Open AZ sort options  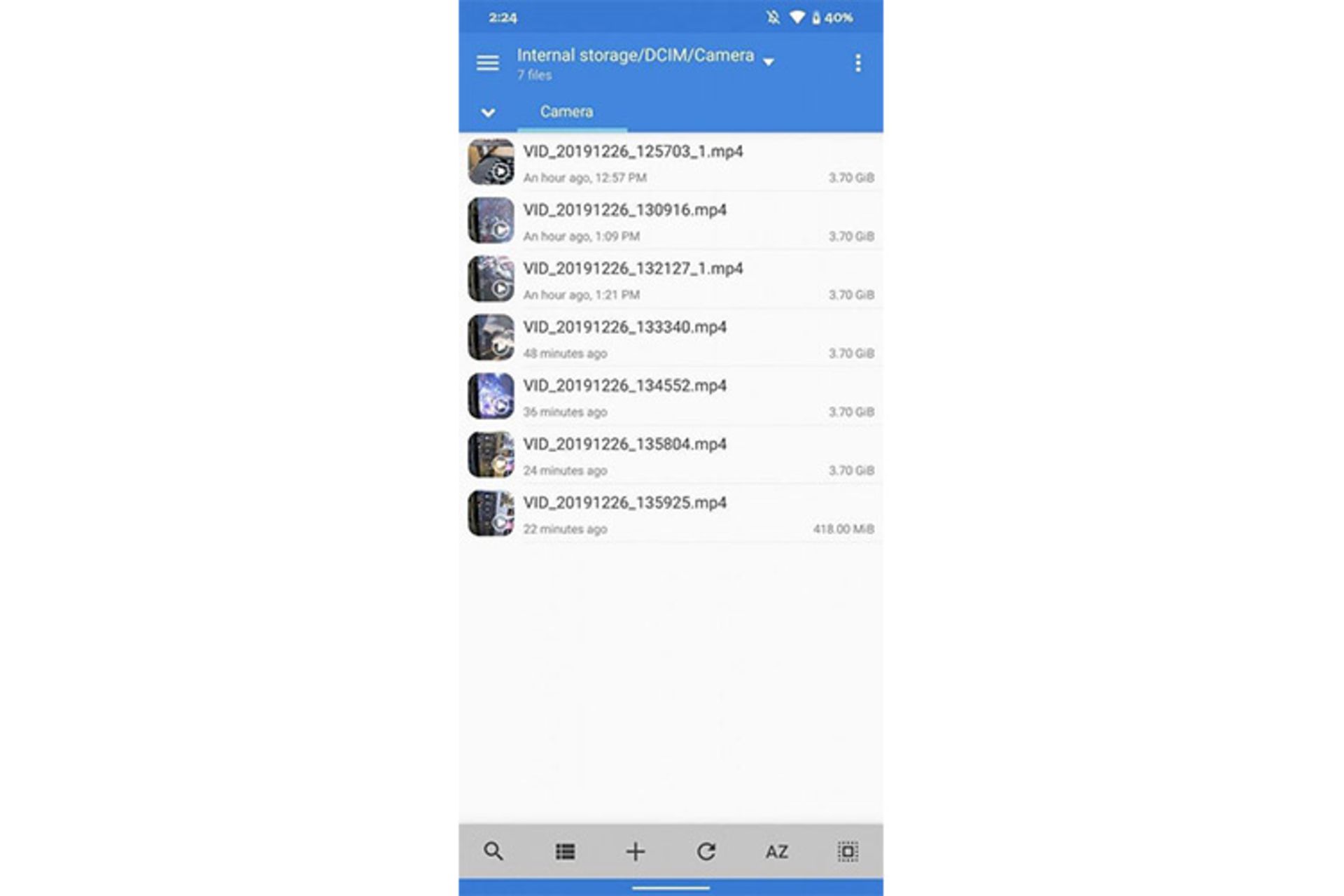click(777, 851)
